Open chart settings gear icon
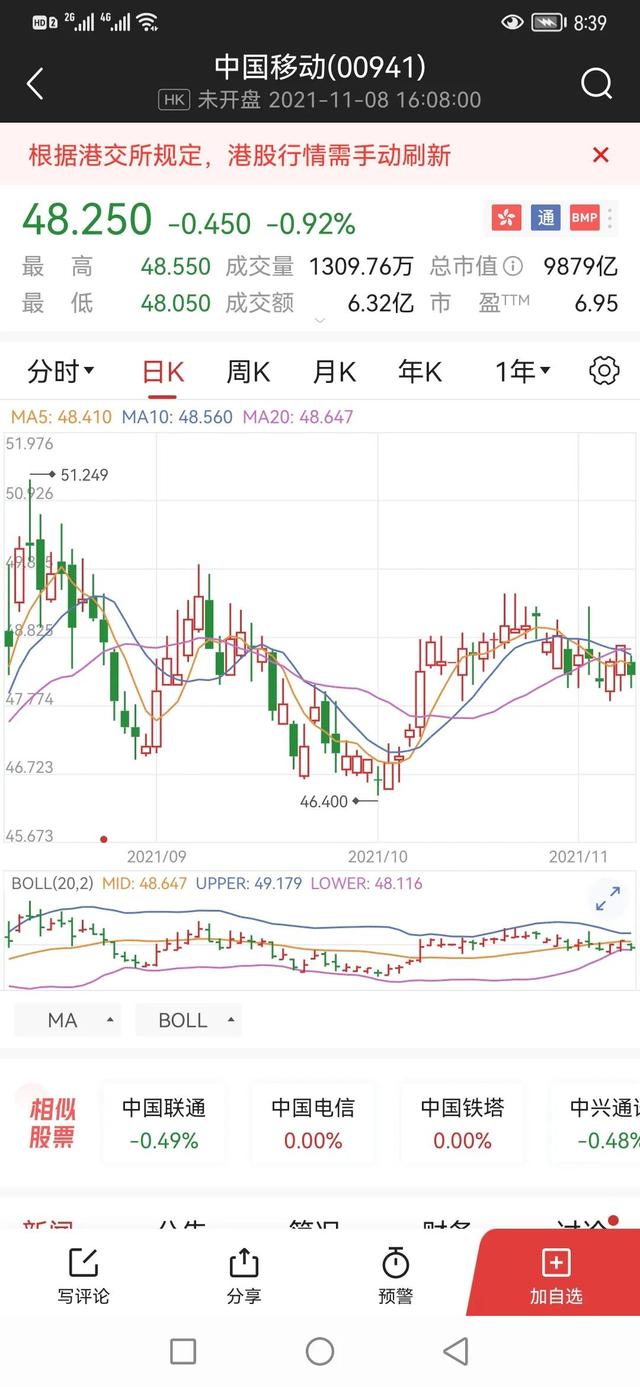 [x=604, y=371]
